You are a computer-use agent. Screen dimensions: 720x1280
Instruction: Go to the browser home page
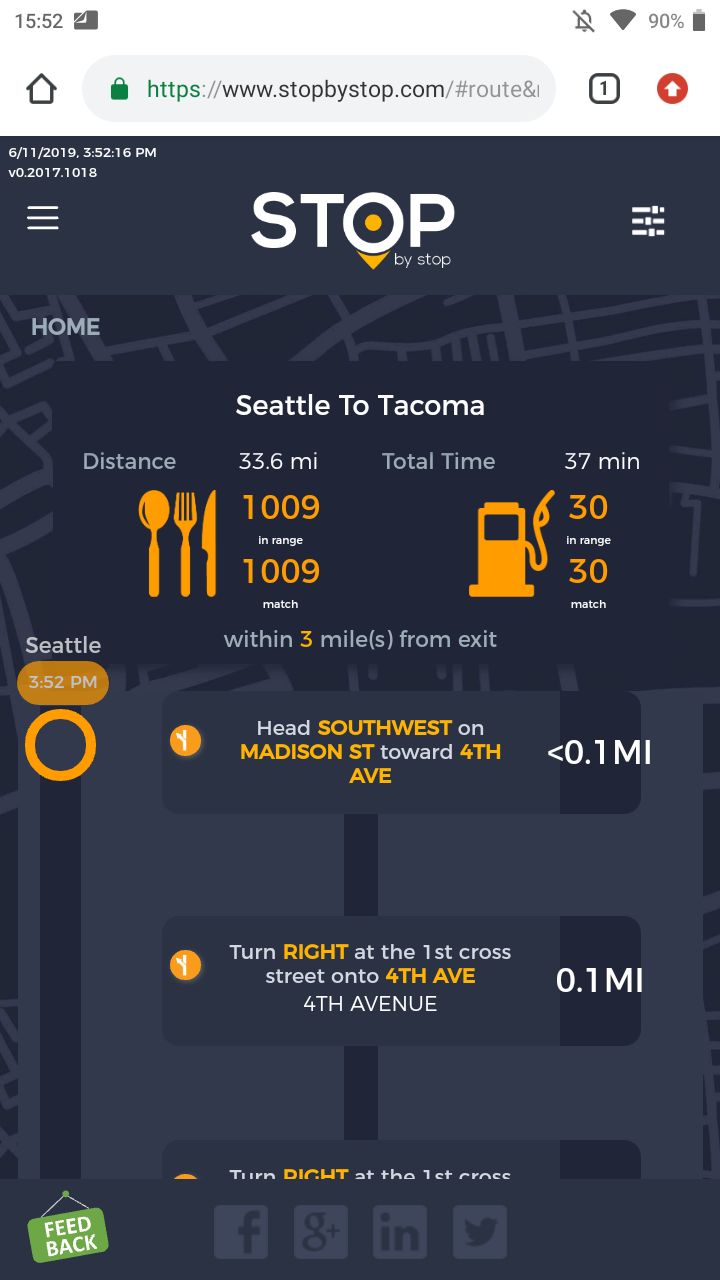click(x=41, y=90)
